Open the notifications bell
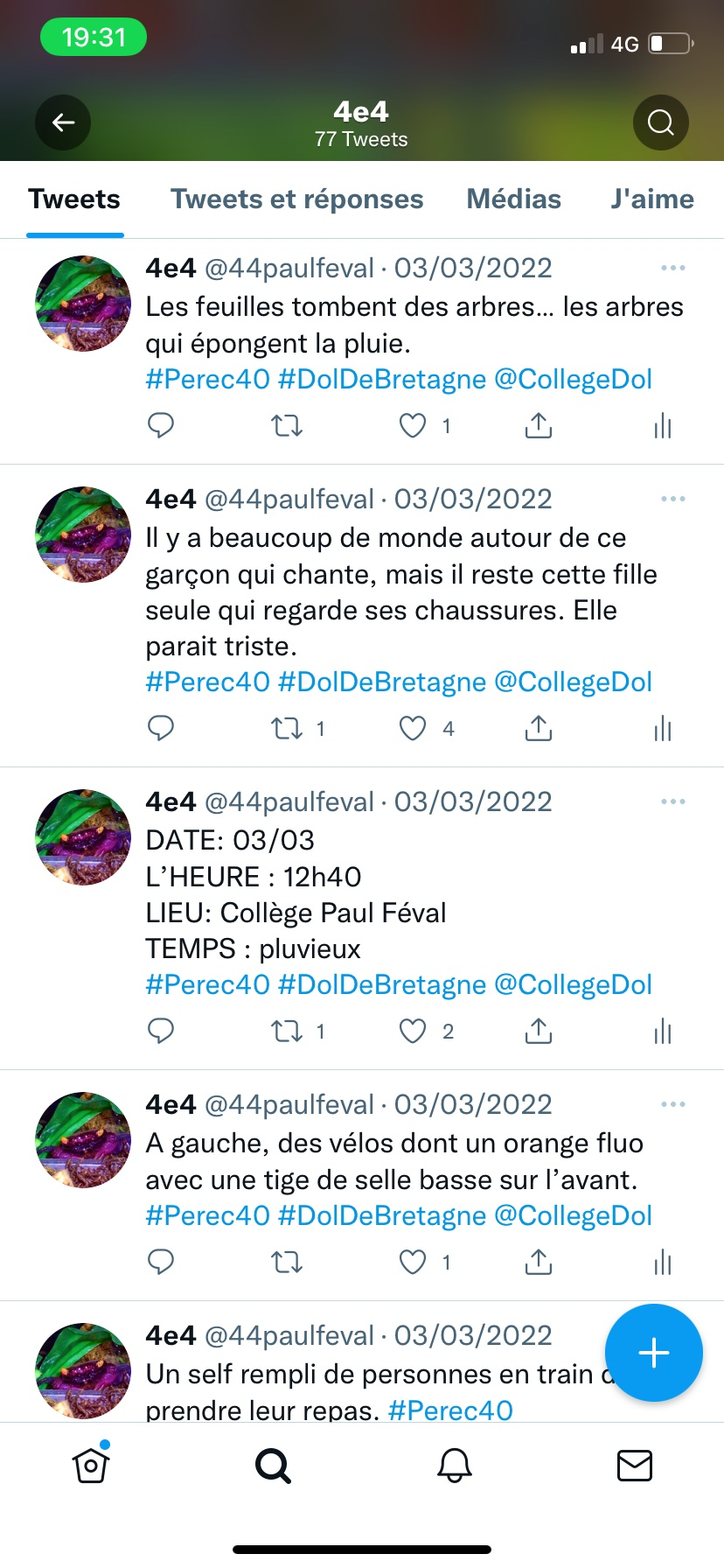The width and height of the screenshot is (724, 1568). (x=454, y=1465)
